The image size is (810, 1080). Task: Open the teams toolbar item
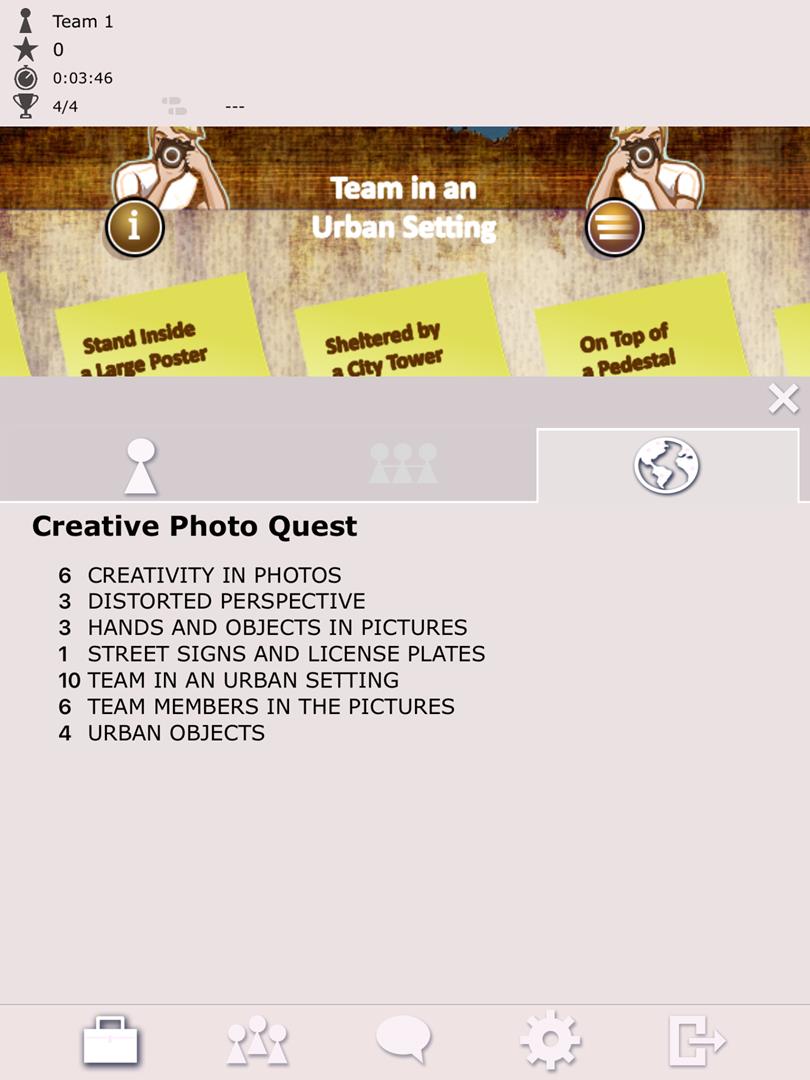point(257,1041)
